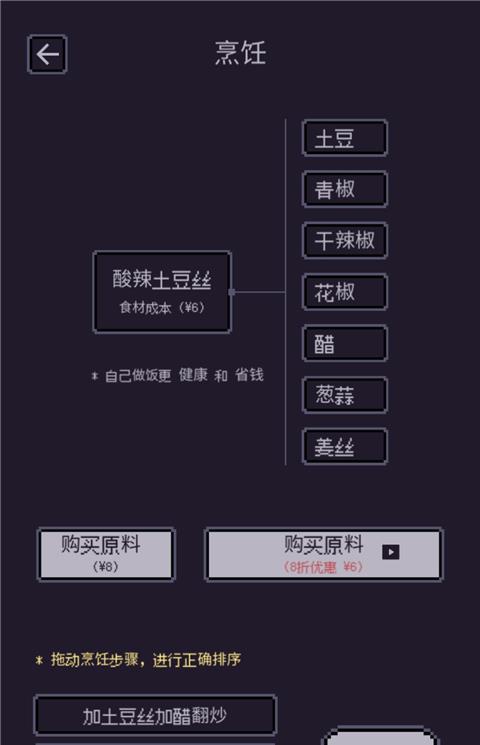Tap the 干辣椒 ingredient box
The width and height of the screenshot is (480, 745).
(x=345, y=240)
